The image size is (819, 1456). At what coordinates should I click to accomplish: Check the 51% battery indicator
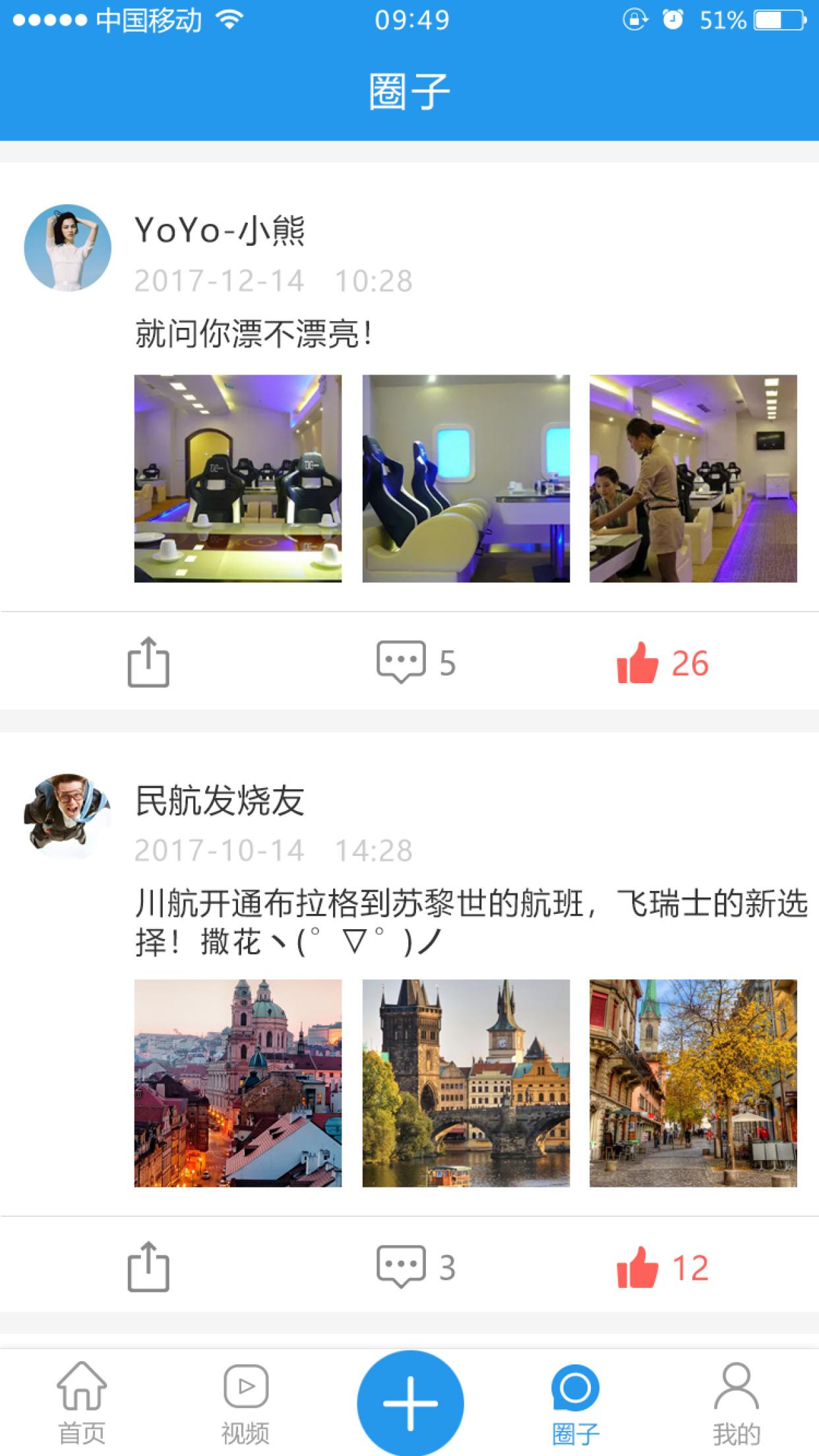point(716,20)
